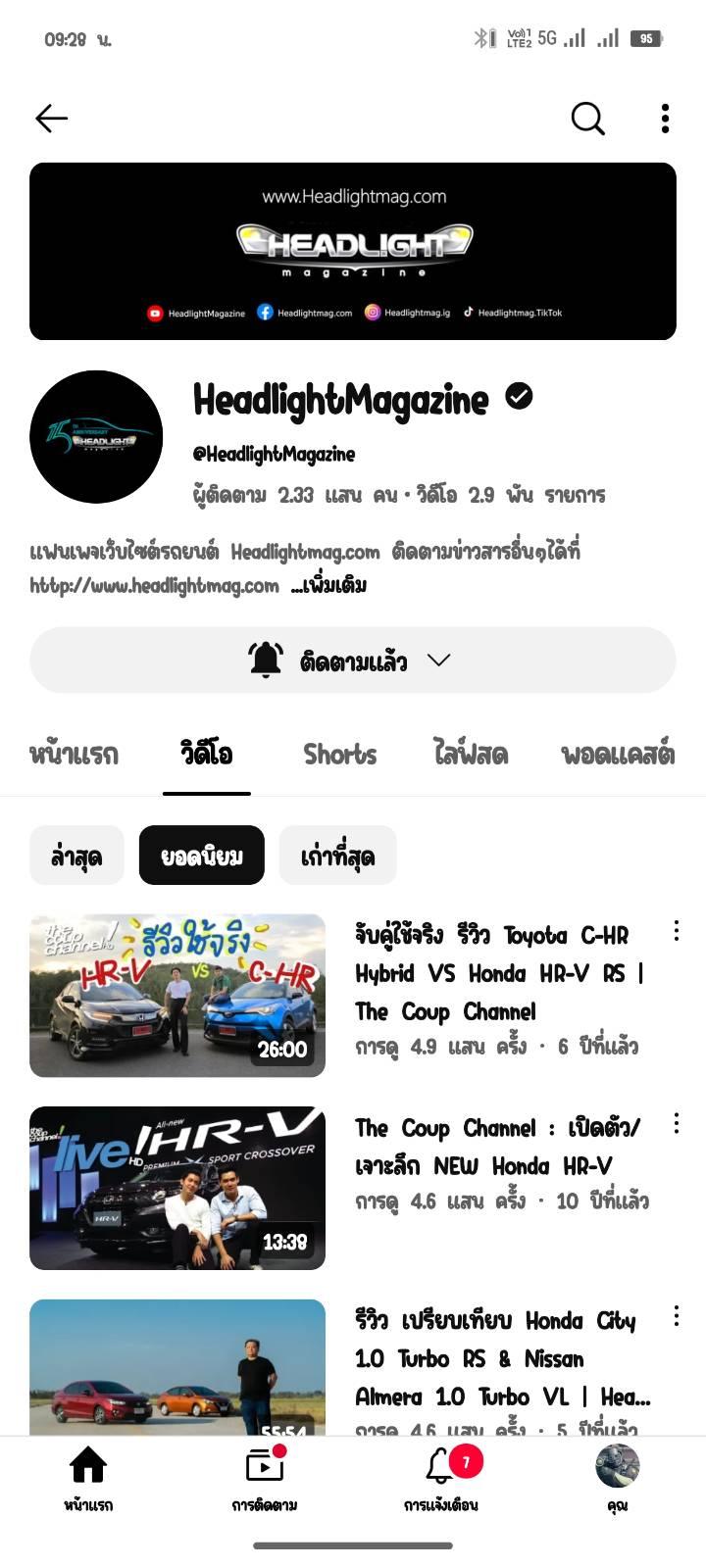Open the ติดตามแล้ว subscription options
The image size is (706, 1568).
(x=353, y=661)
